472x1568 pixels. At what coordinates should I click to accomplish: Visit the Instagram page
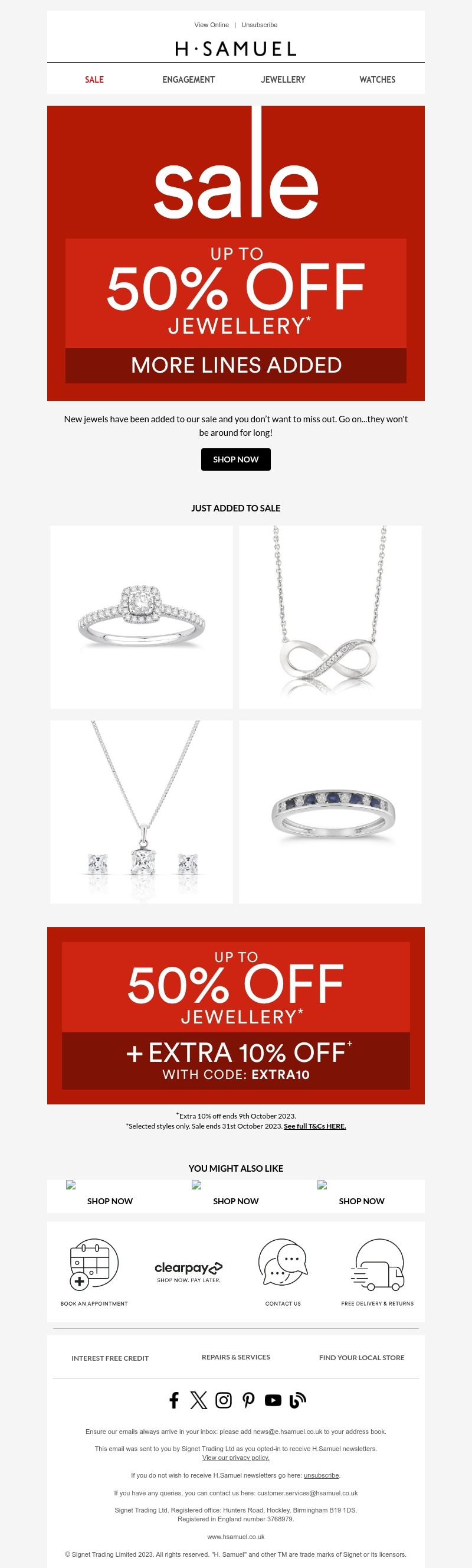tap(223, 1400)
